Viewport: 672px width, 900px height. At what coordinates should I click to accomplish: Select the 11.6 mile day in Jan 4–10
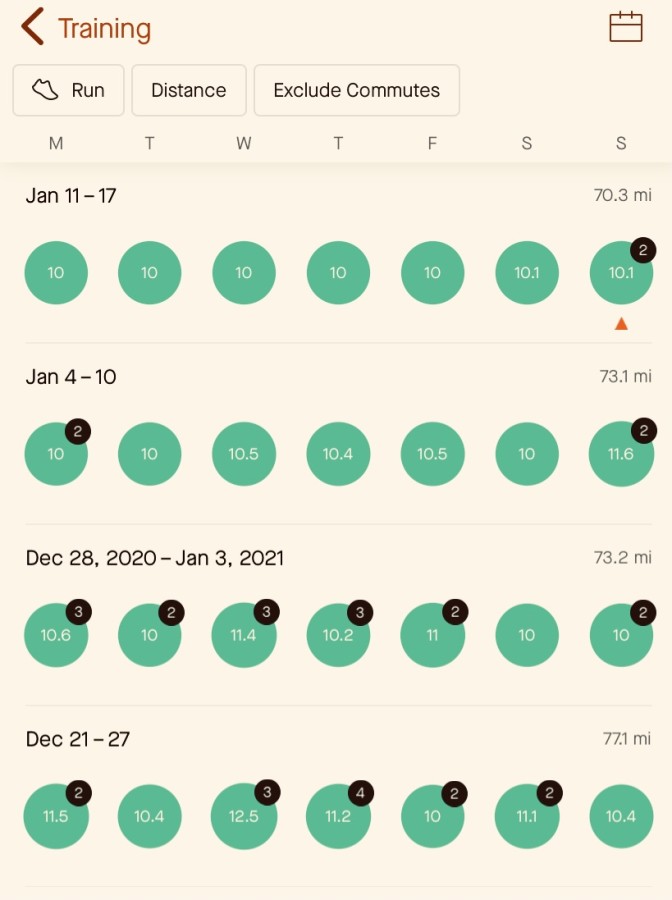pyautogui.click(x=621, y=454)
